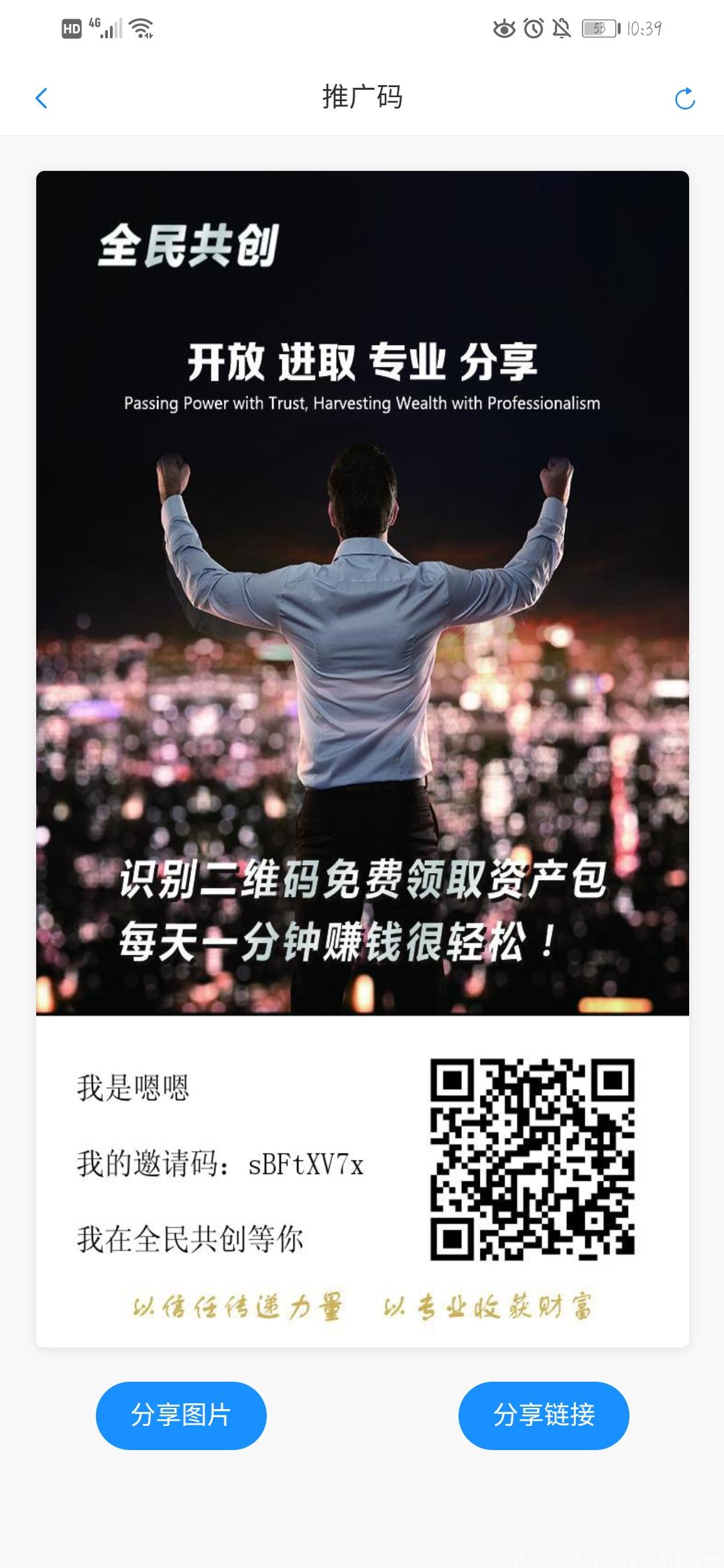
Task: Go back from the 推广码 page
Action: [x=42, y=98]
